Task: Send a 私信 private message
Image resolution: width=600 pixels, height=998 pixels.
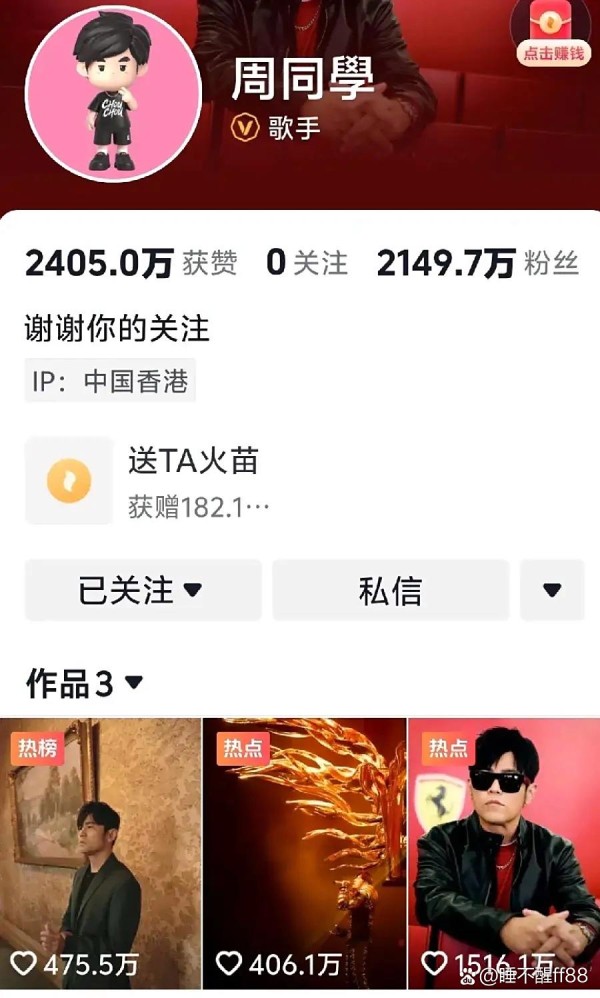Action: coord(391,590)
